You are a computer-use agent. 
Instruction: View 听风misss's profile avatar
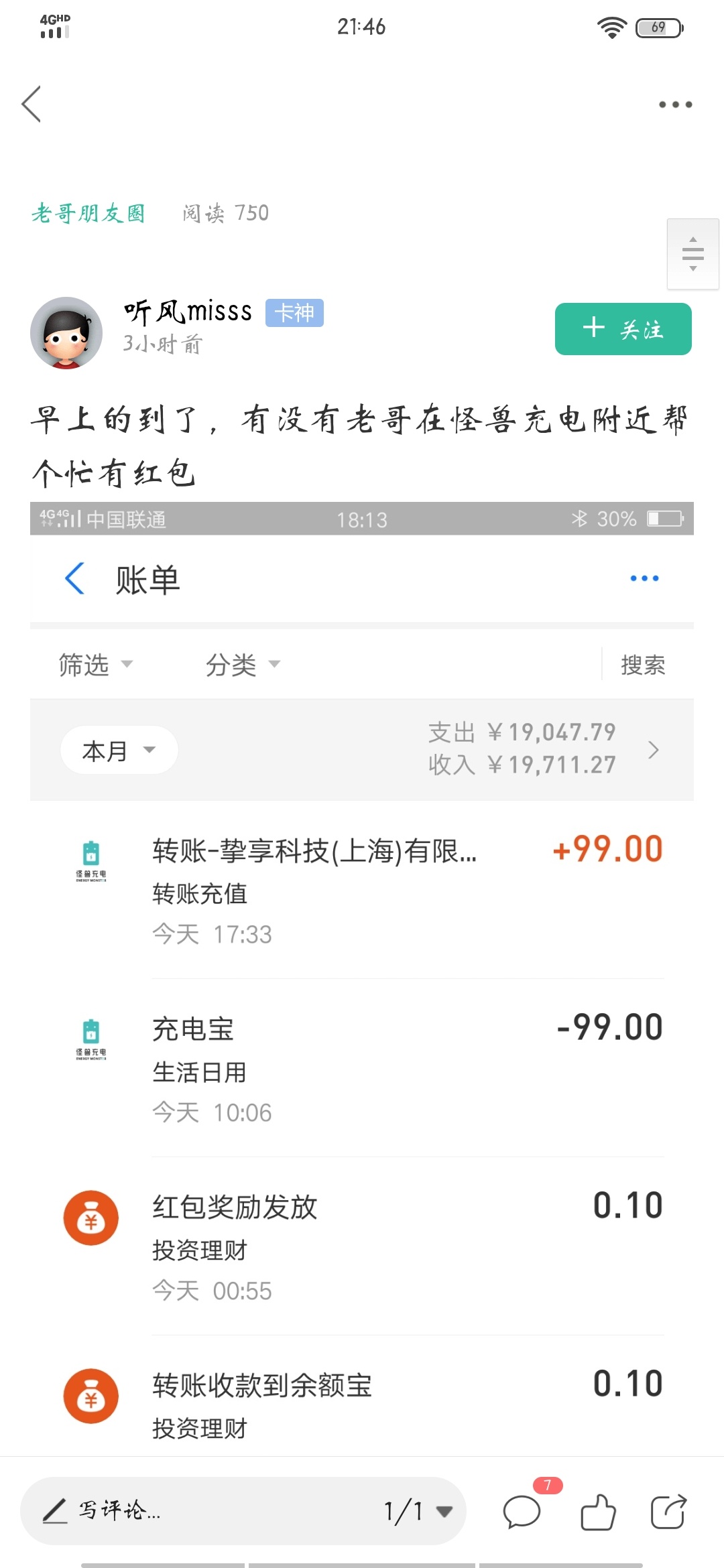[66, 333]
